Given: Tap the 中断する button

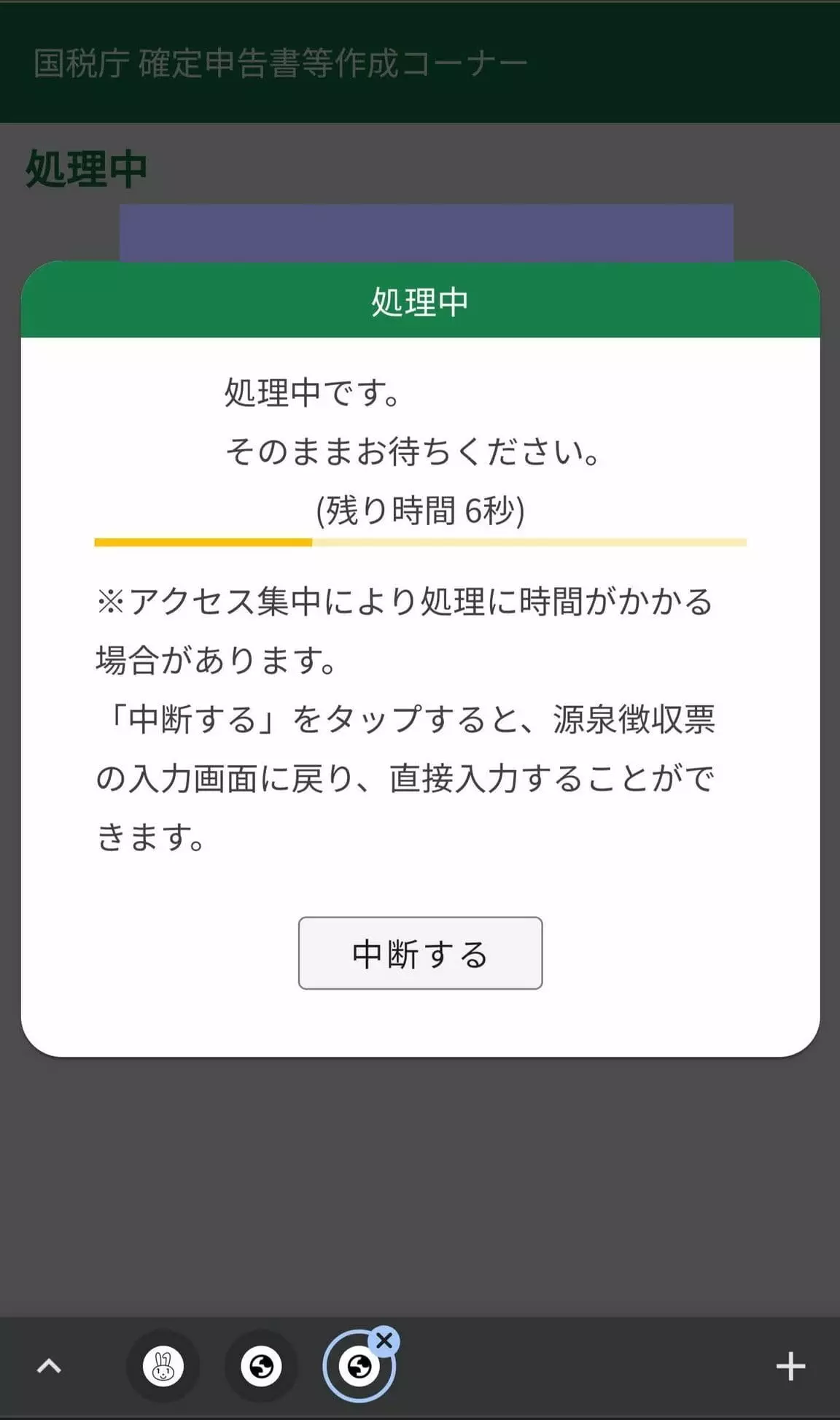Looking at the screenshot, I should [x=420, y=953].
